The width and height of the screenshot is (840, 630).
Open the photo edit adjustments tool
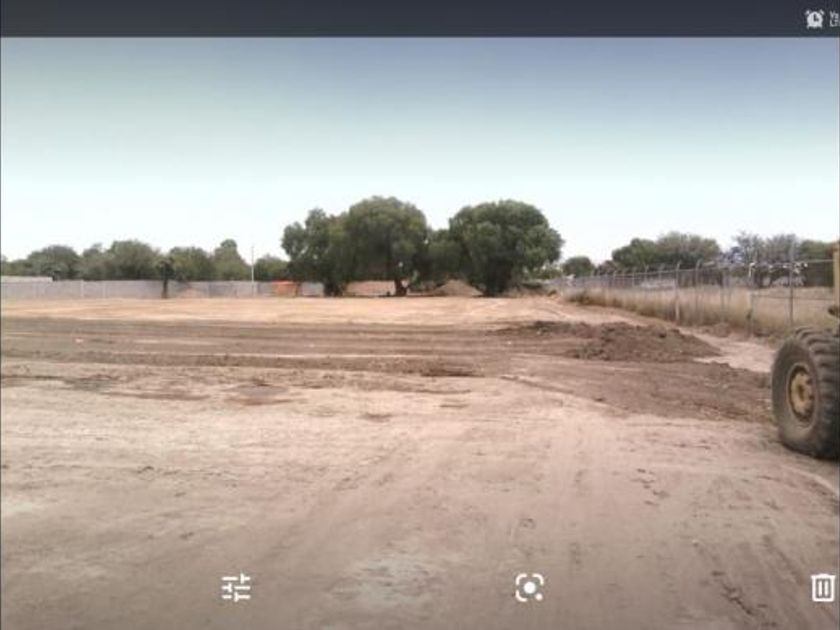[236, 587]
